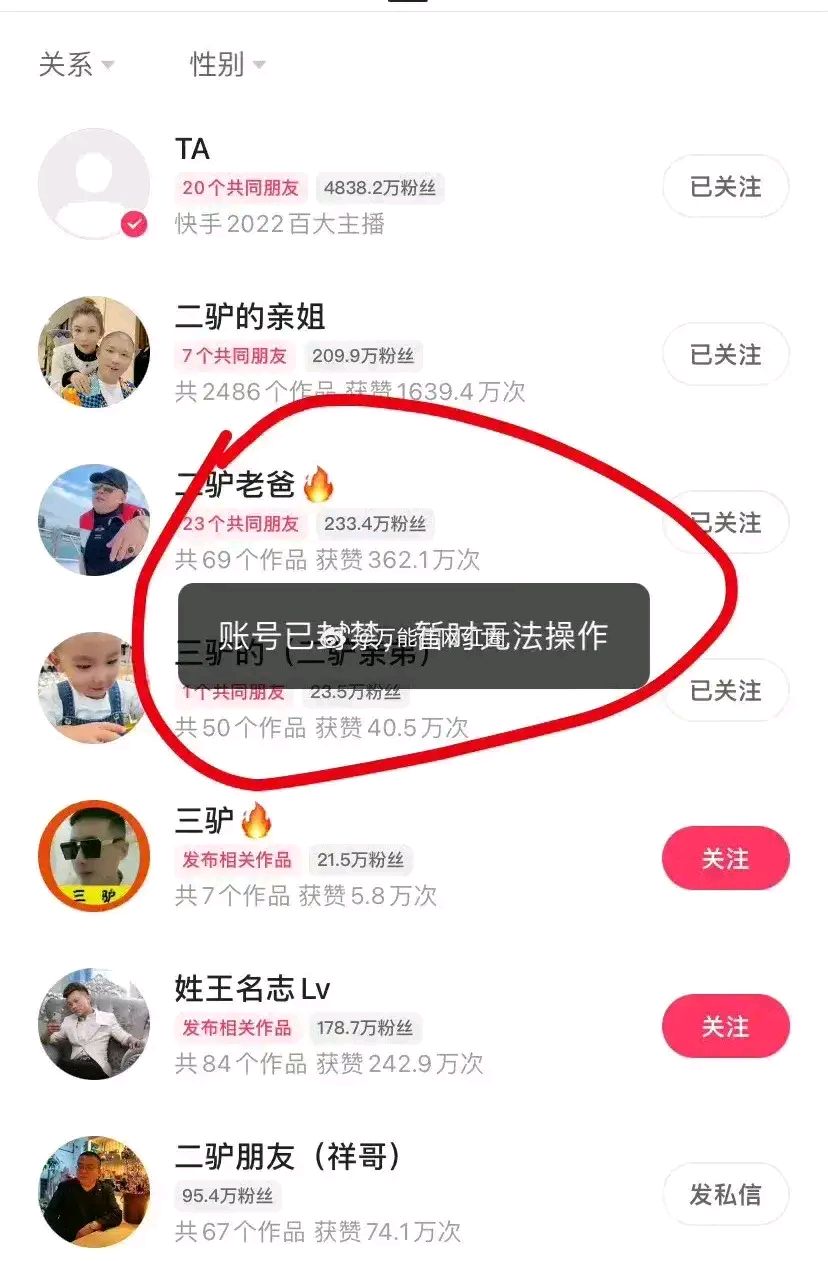Tap 已关注 button next to TA
The height and width of the screenshot is (1261, 828).
[x=725, y=187]
